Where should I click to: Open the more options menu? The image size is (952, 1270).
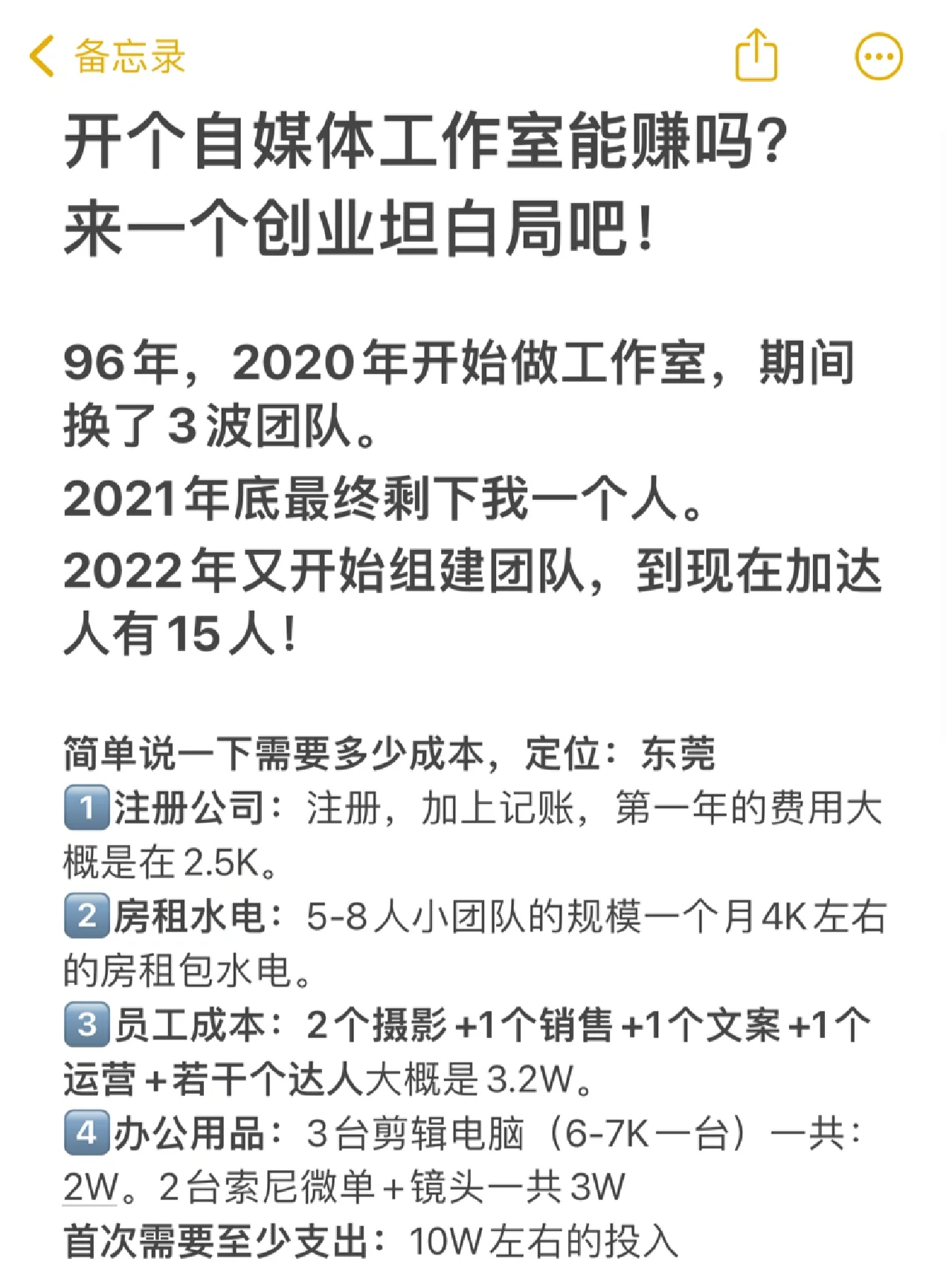878,57
